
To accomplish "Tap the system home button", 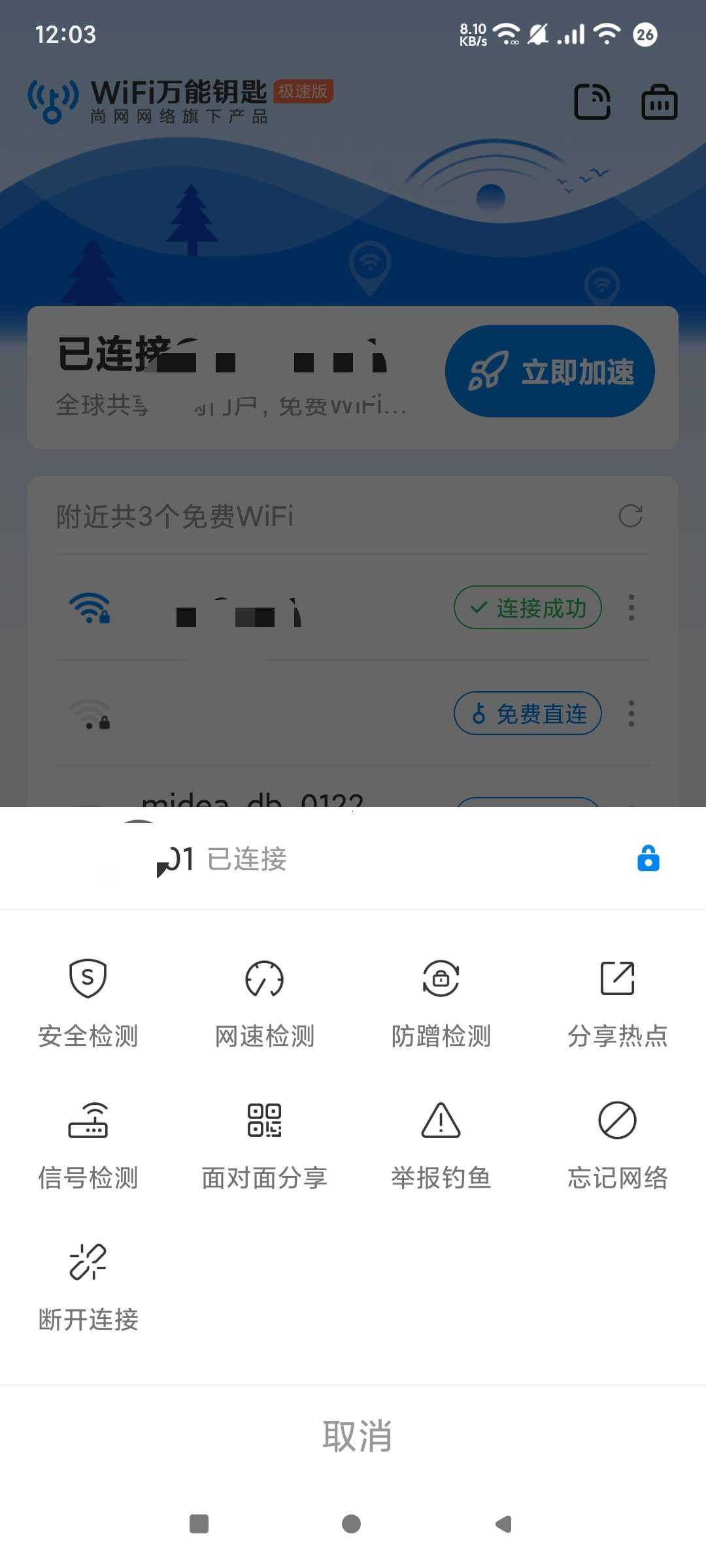I will pos(352,1524).
